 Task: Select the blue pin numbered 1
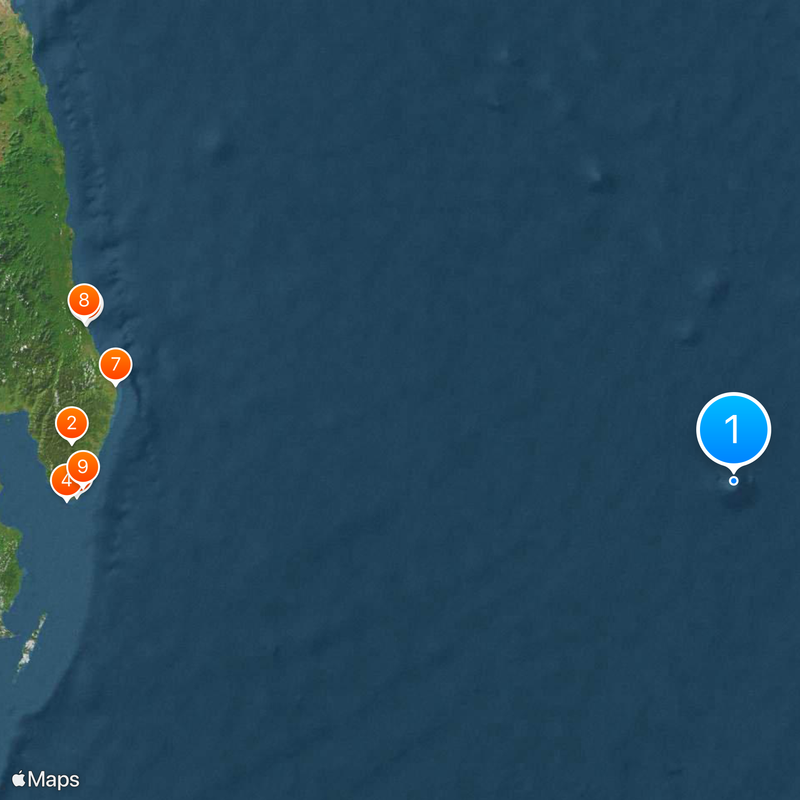733,430
